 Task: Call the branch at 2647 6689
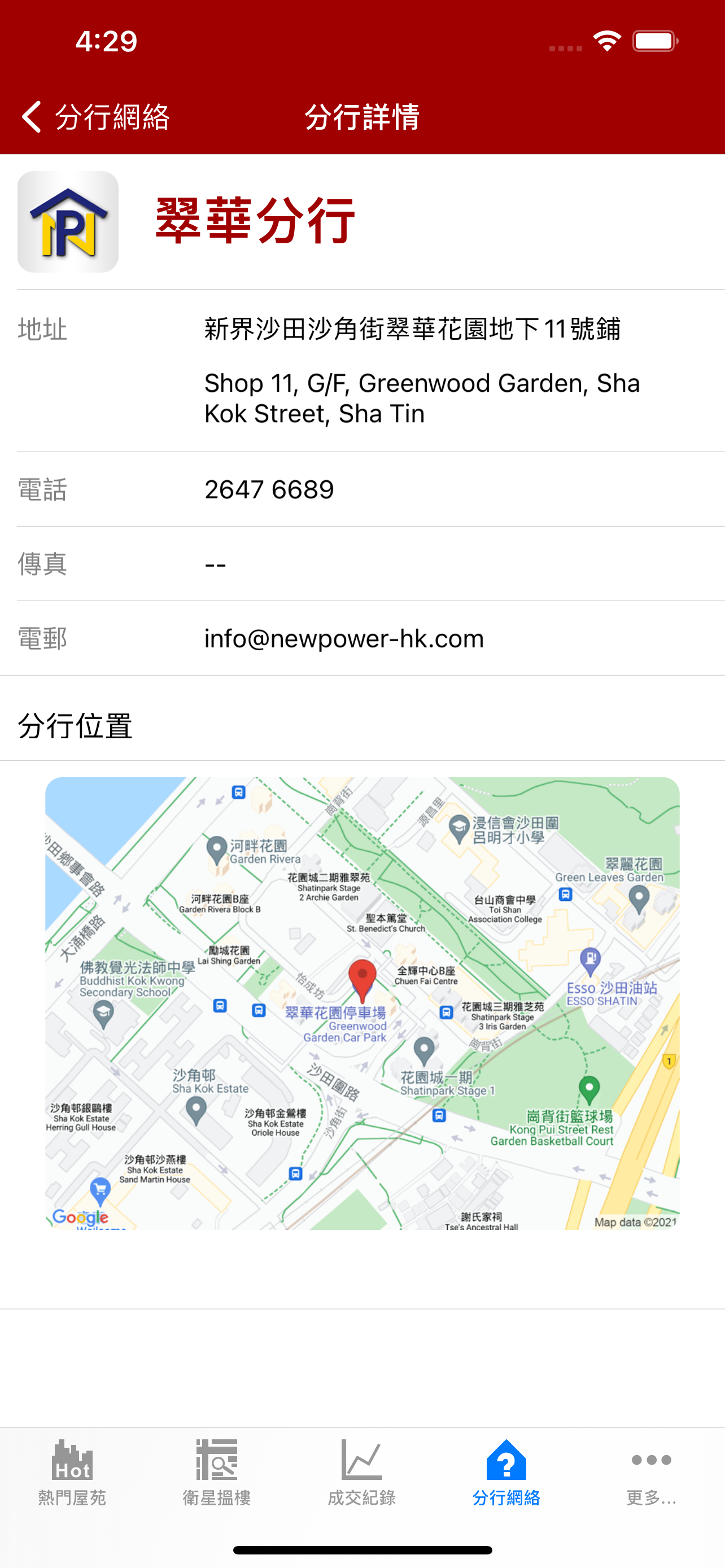click(269, 489)
